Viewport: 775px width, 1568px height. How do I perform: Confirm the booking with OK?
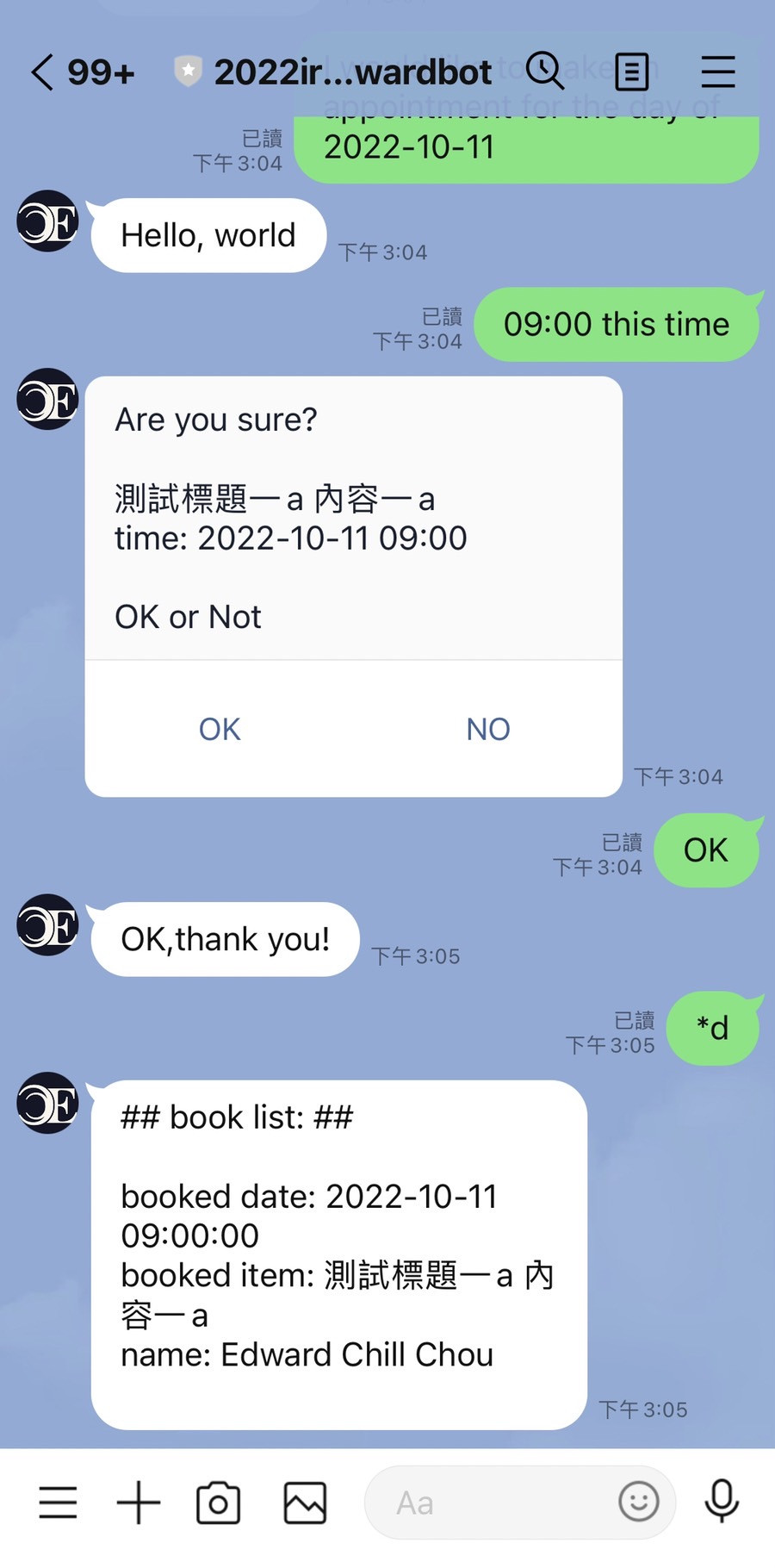(x=220, y=730)
